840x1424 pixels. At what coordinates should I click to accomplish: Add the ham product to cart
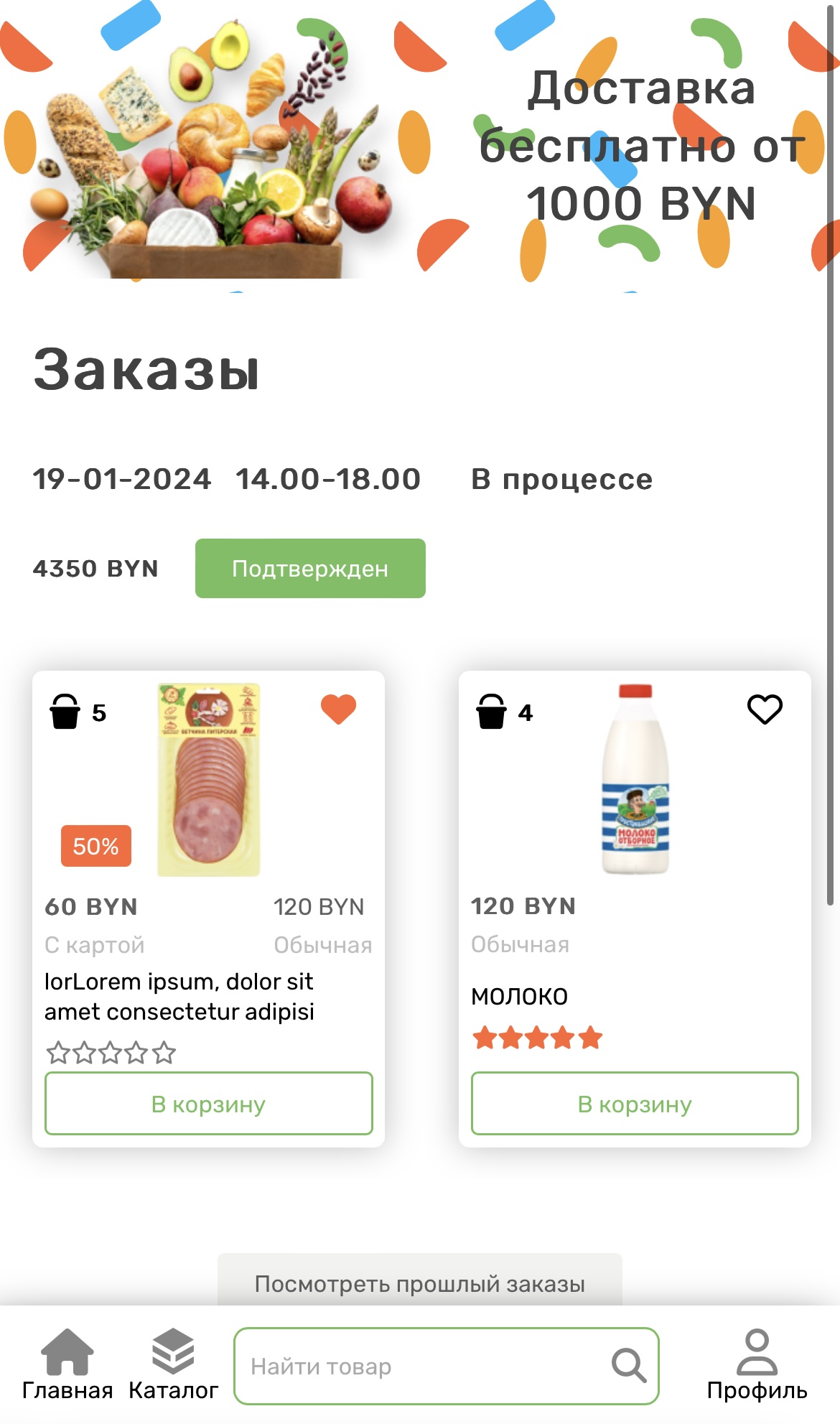[209, 1104]
